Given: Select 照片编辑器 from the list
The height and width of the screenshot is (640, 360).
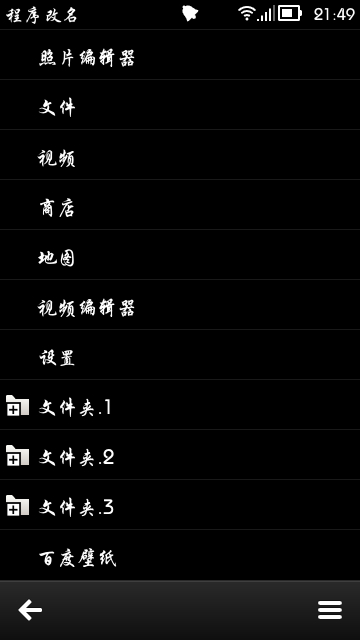Looking at the screenshot, I should coord(180,55).
